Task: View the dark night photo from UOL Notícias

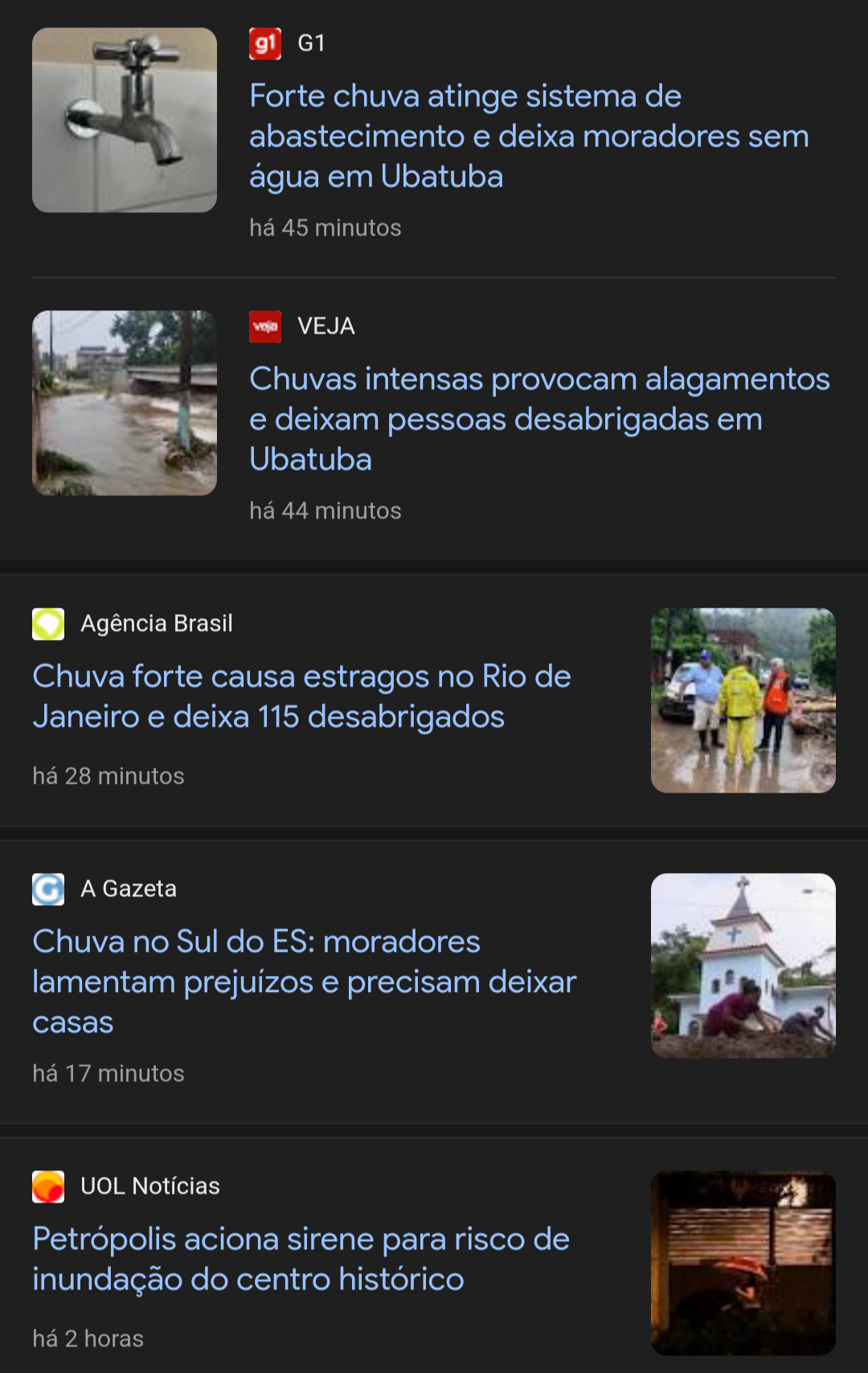Action: click(743, 1263)
